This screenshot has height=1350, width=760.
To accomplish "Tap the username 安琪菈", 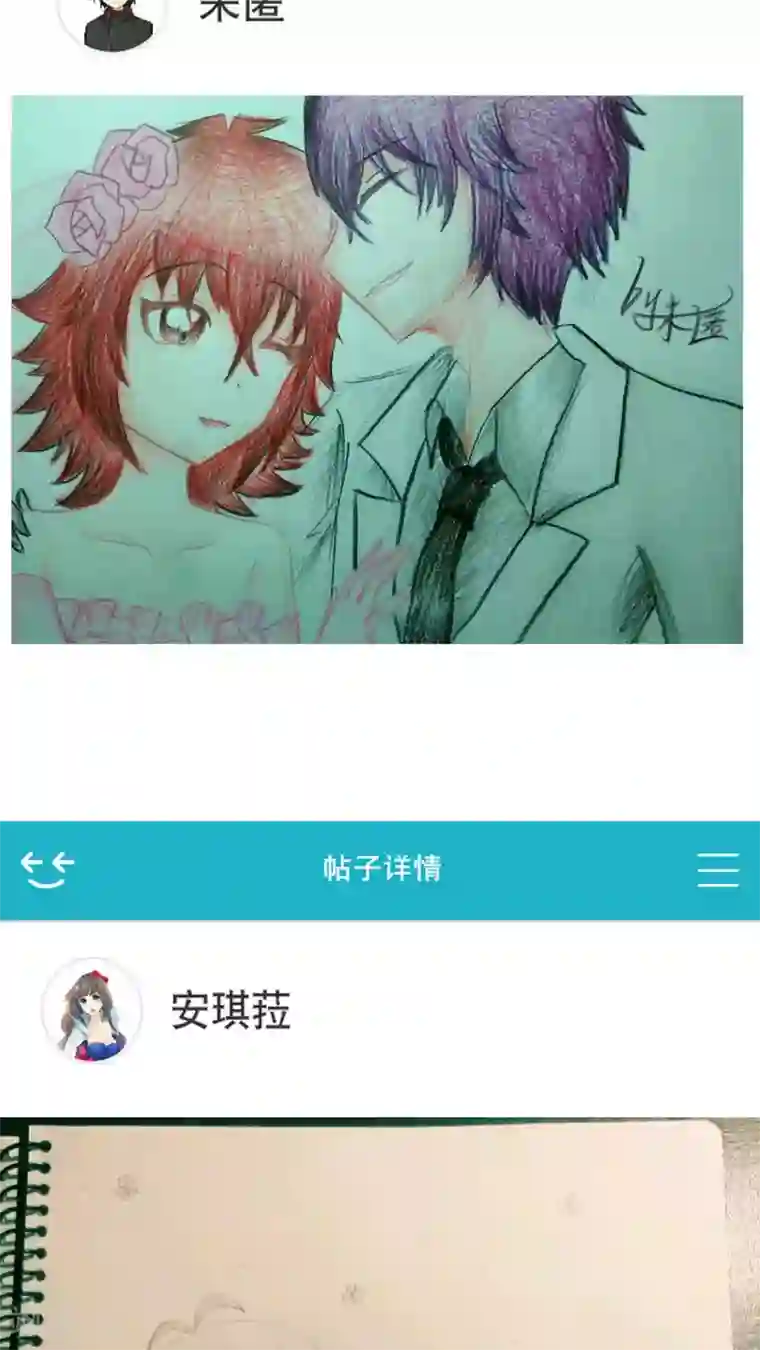I will pos(231,1011).
